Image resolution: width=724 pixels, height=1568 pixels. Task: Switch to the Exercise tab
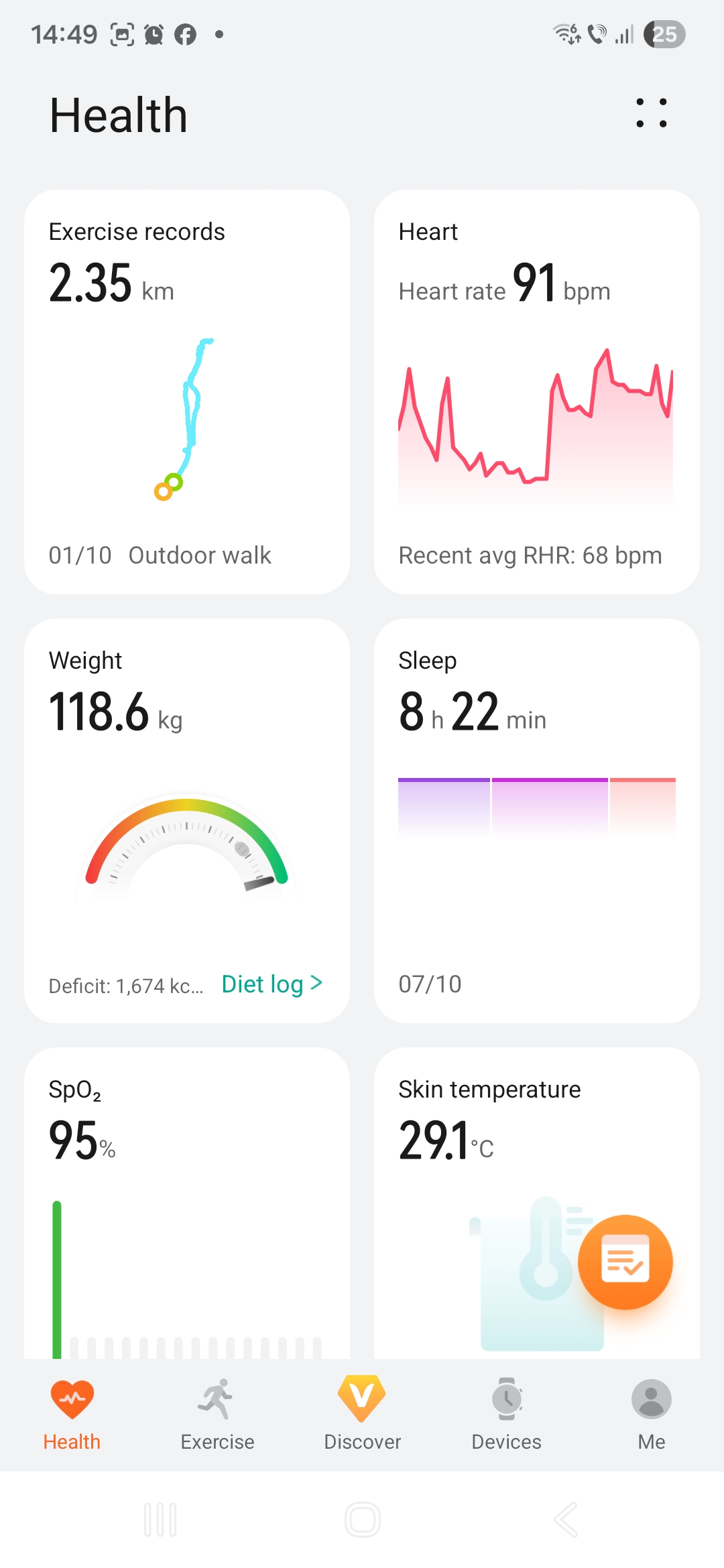click(x=217, y=1414)
